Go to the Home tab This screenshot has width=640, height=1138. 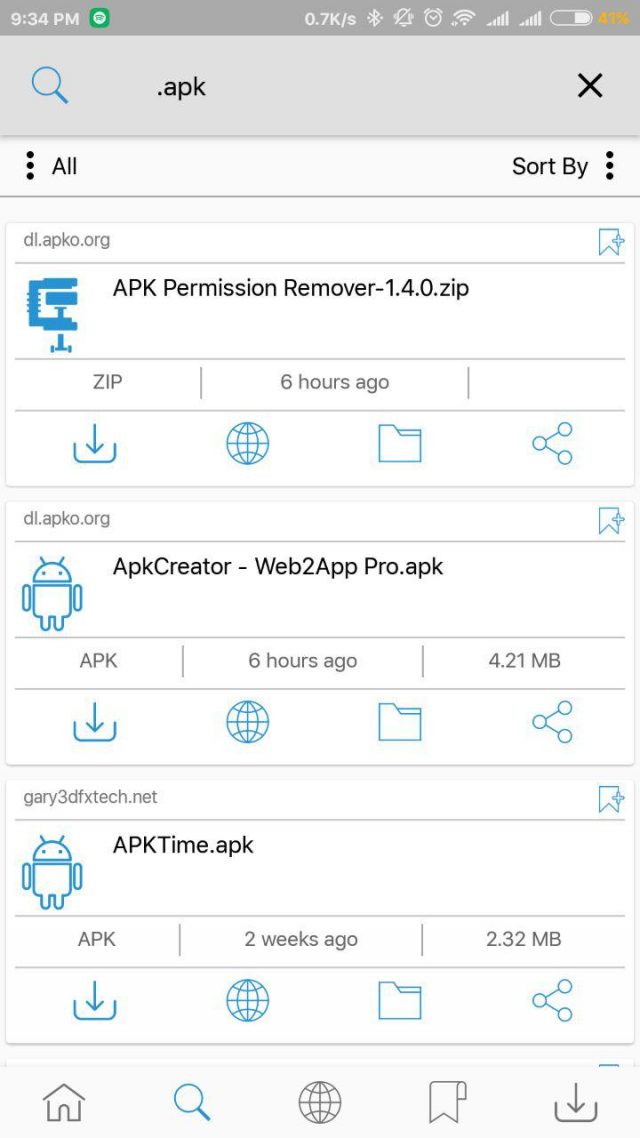tap(64, 1102)
